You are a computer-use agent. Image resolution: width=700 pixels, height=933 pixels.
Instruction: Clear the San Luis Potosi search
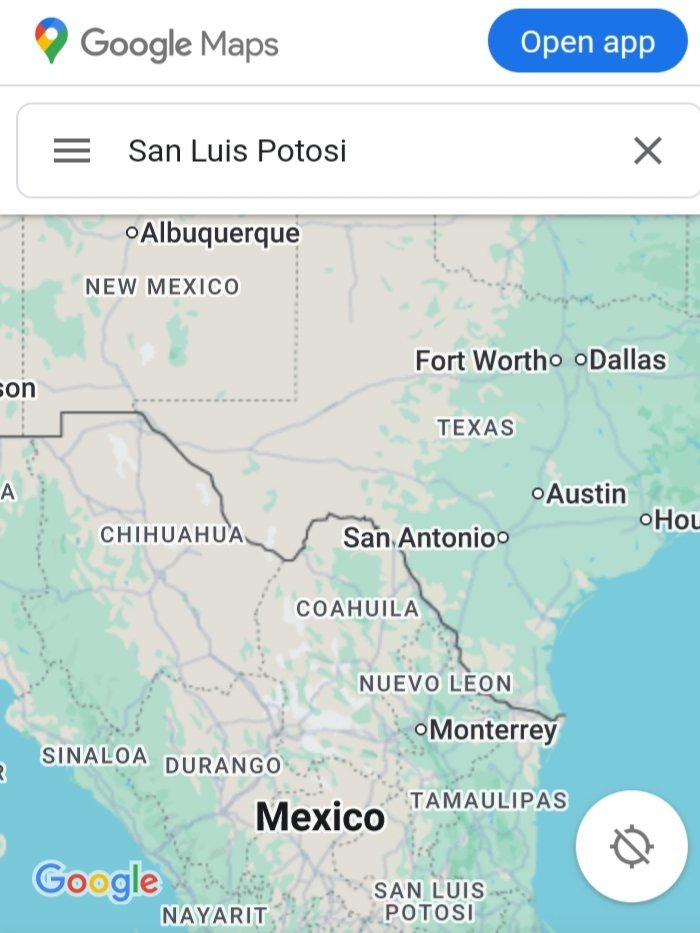[647, 151]
